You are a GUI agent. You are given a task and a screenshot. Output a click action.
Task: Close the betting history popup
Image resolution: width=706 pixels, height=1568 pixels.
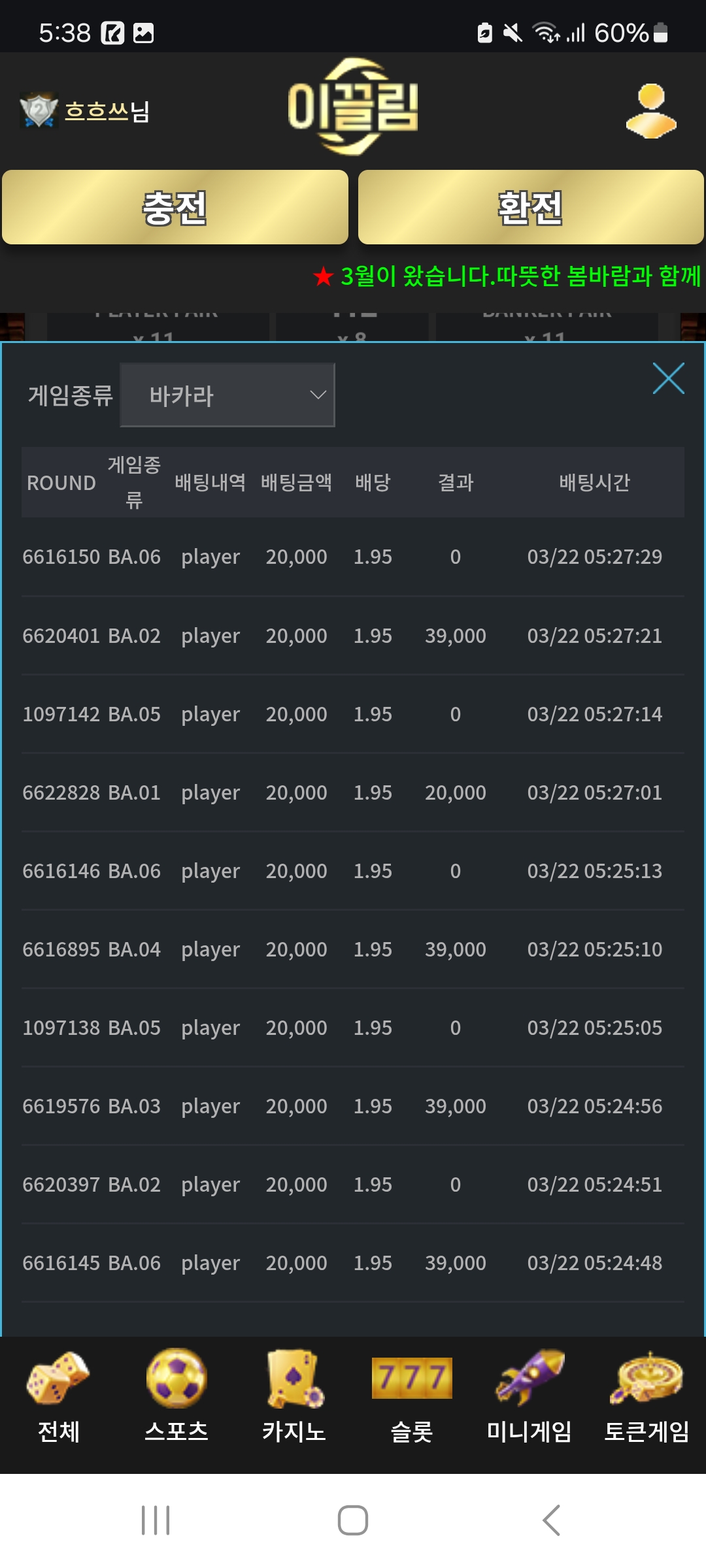(x=668, y=378)
